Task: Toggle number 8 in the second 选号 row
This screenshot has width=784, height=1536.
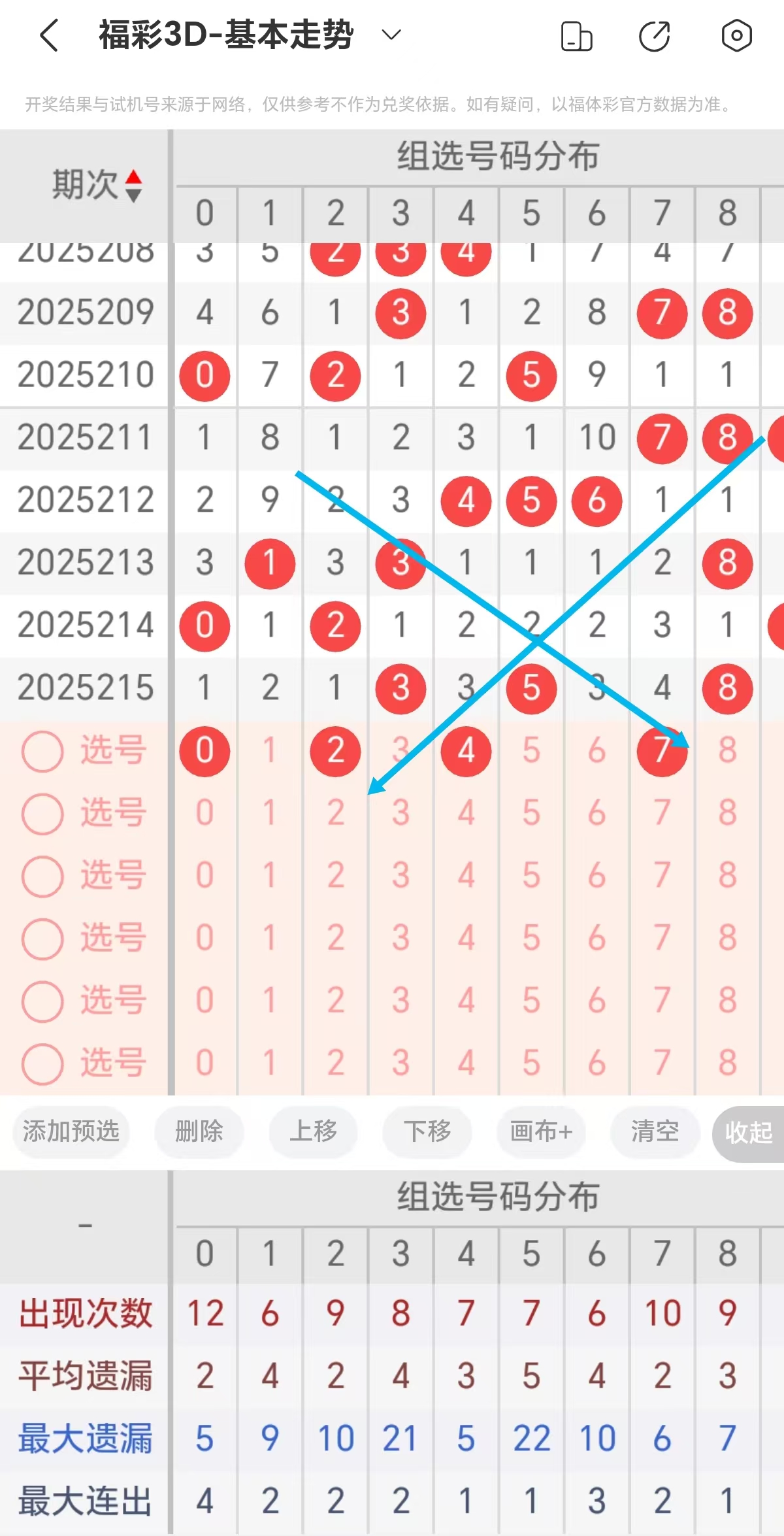Action: [x=727, y=812]
